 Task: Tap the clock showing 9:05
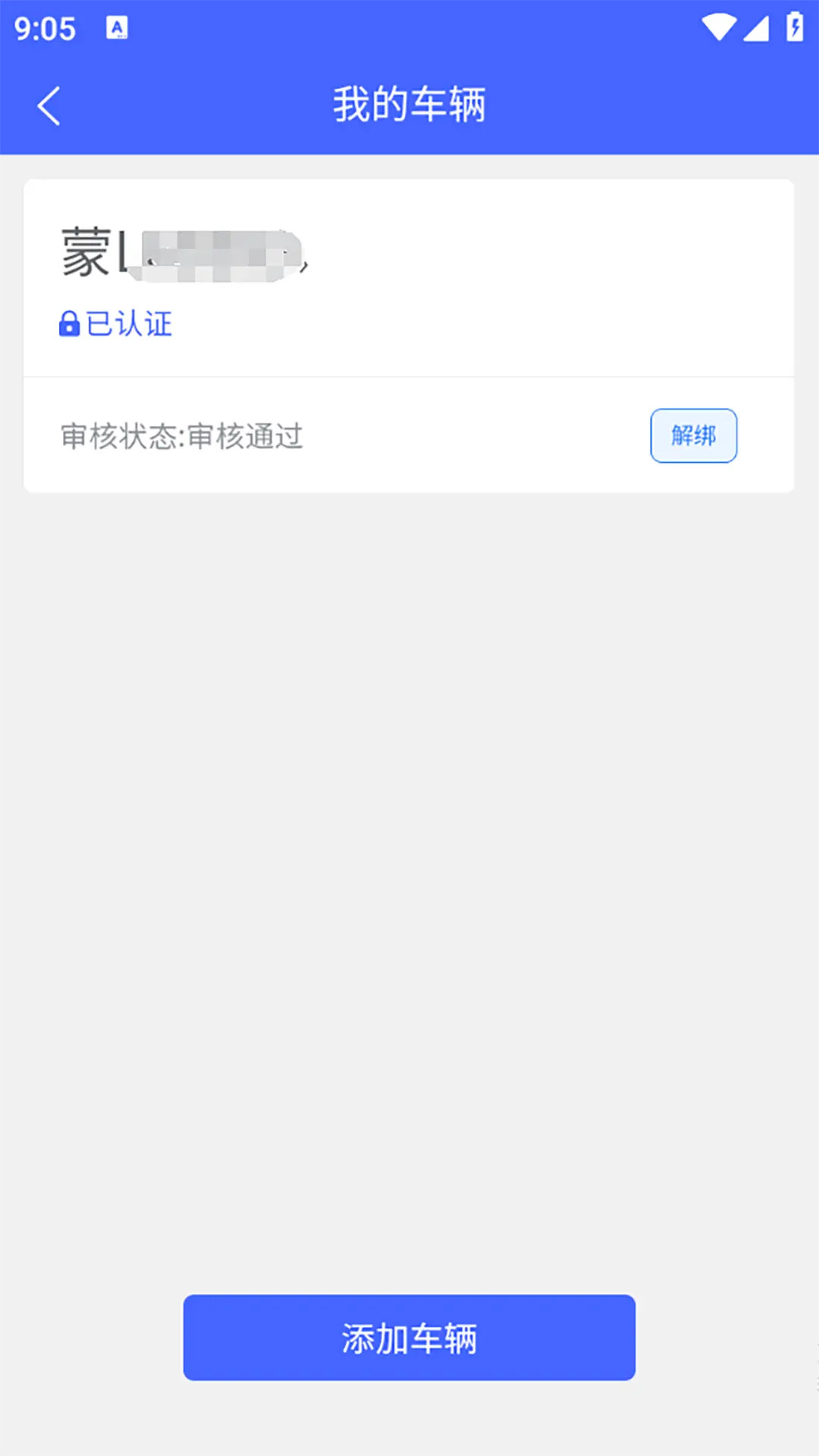coord(43,30)
